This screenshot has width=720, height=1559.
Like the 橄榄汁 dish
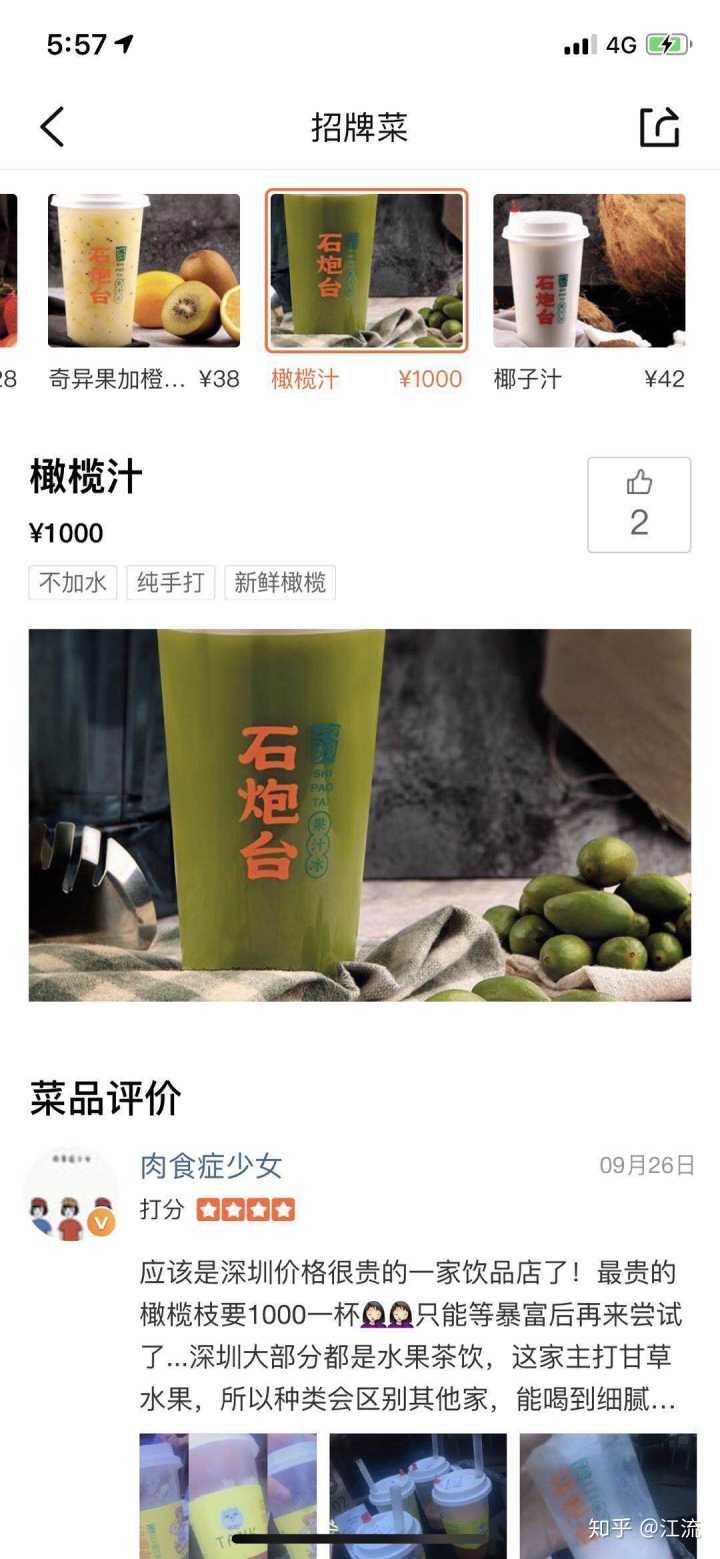point(639,505)
